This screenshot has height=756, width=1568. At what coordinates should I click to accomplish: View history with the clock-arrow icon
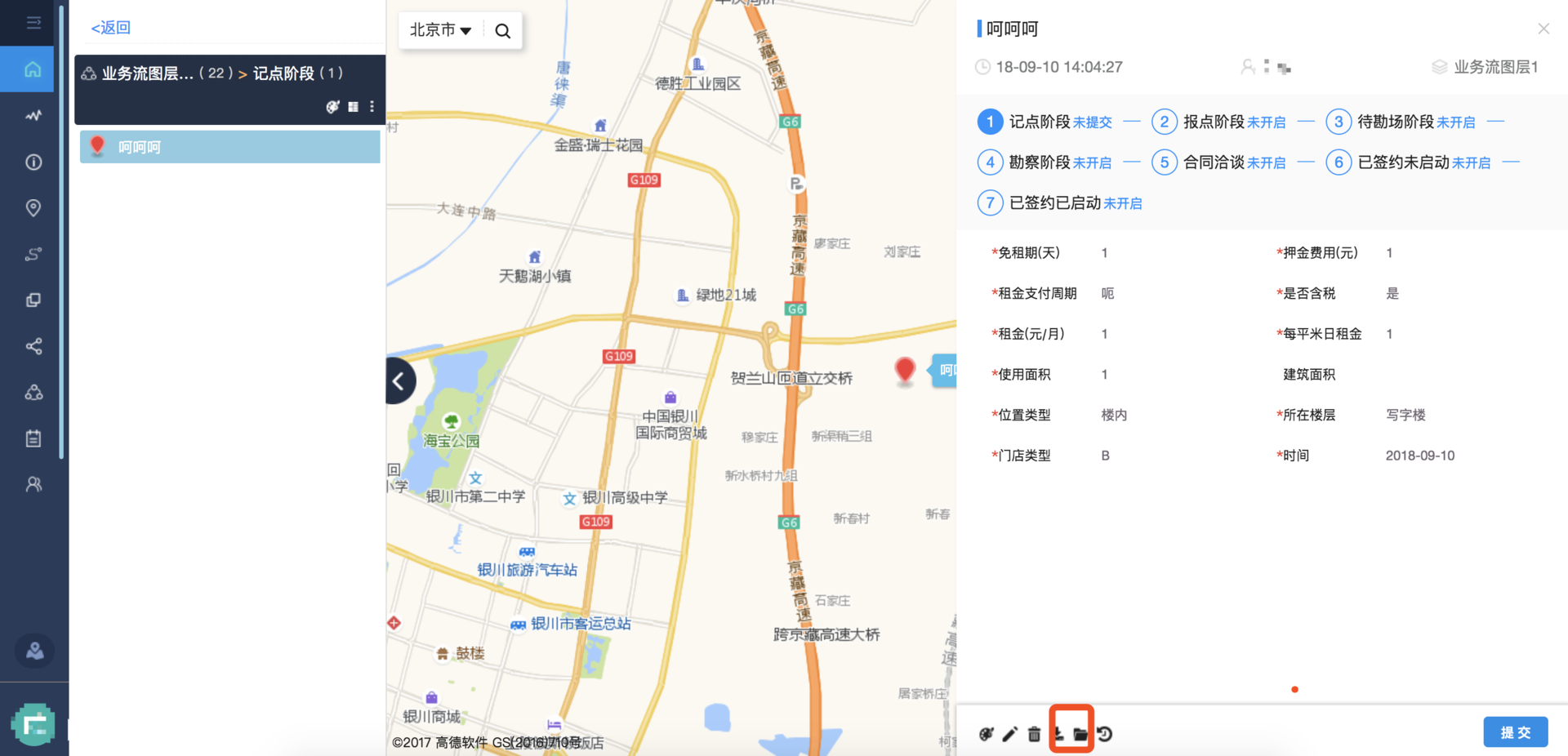point(1105,734)
